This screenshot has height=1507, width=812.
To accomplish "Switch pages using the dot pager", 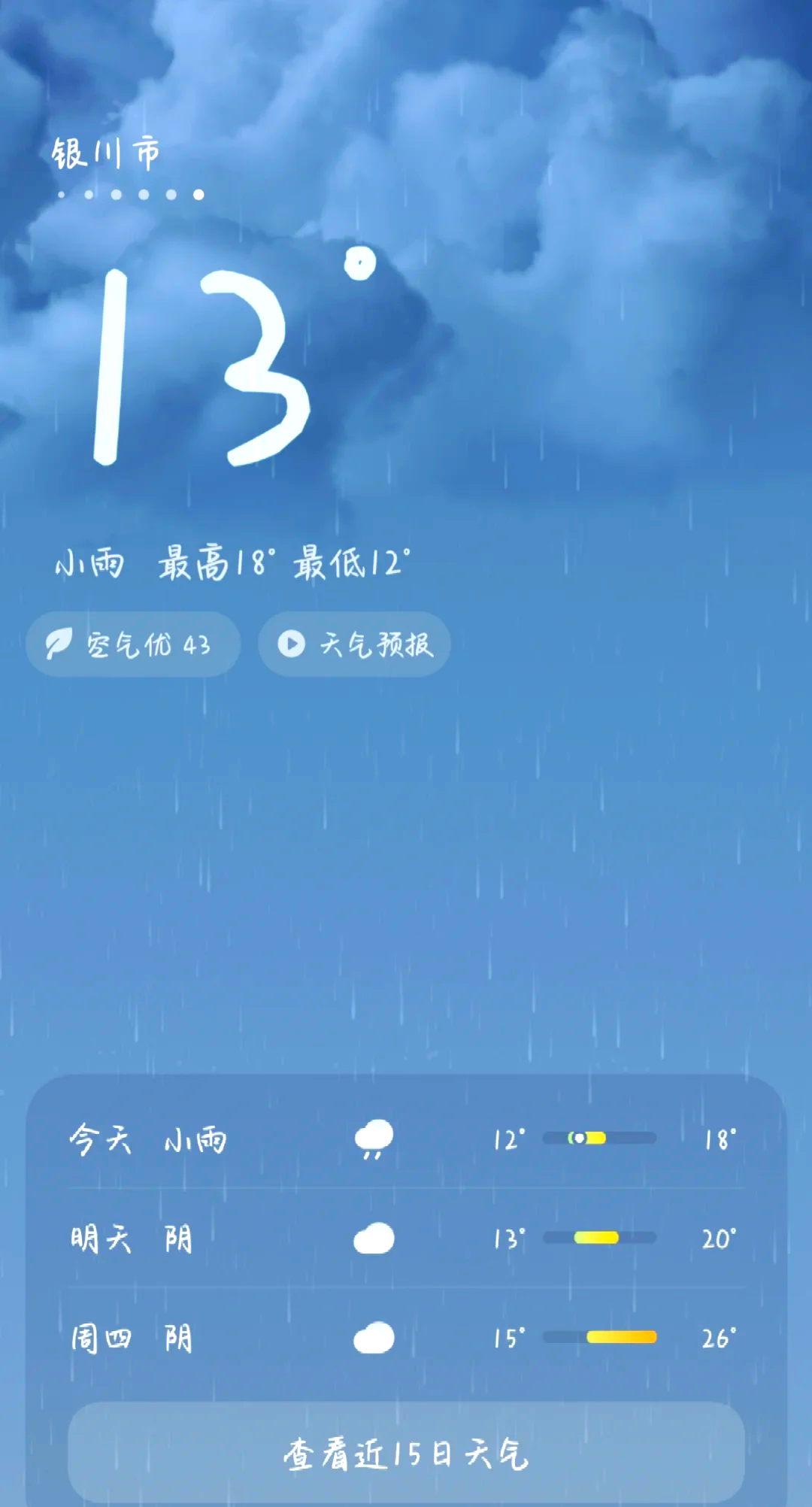I will (x=128, y=194).
